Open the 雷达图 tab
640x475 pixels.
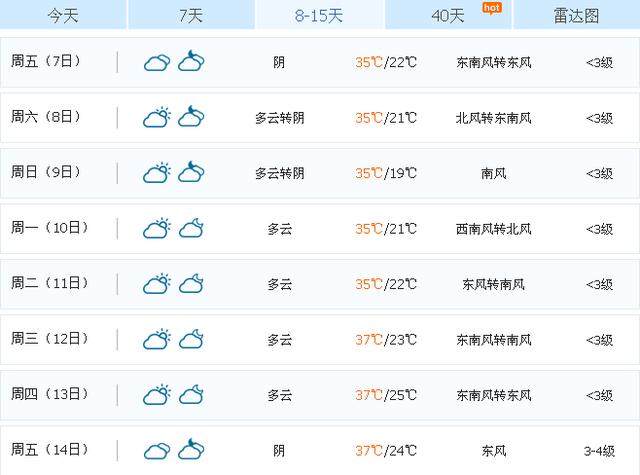click(577, 15)
